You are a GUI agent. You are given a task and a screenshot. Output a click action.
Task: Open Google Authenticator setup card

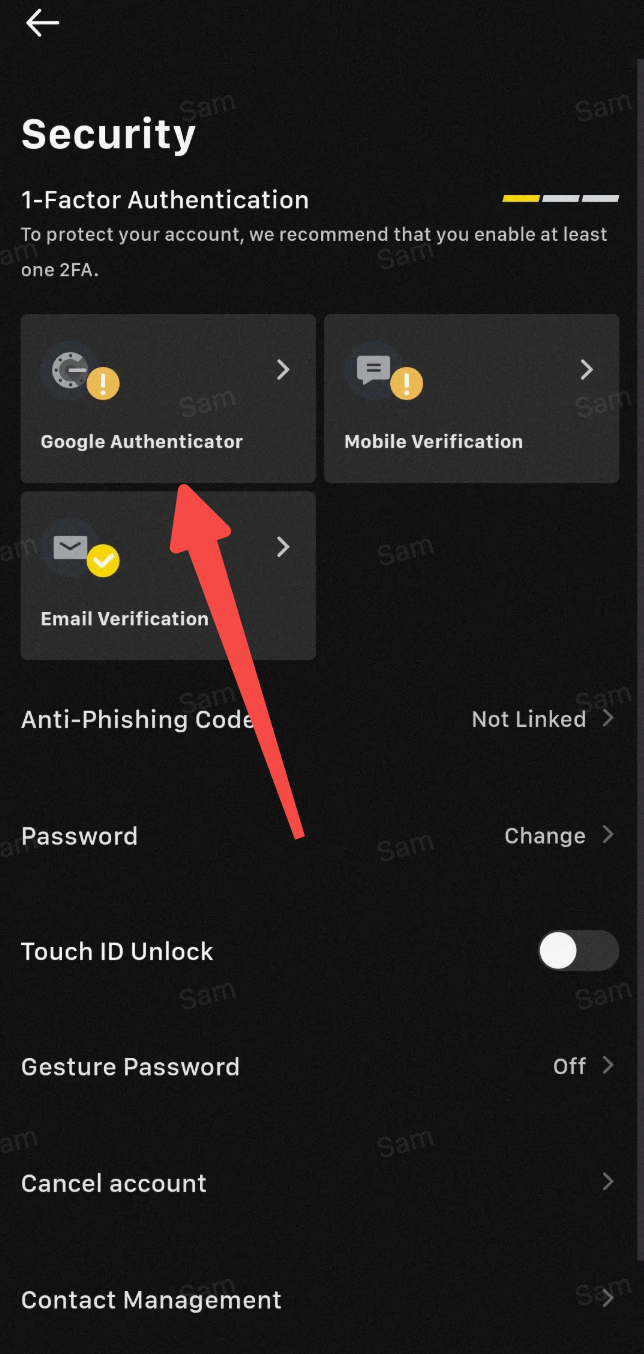168,399
